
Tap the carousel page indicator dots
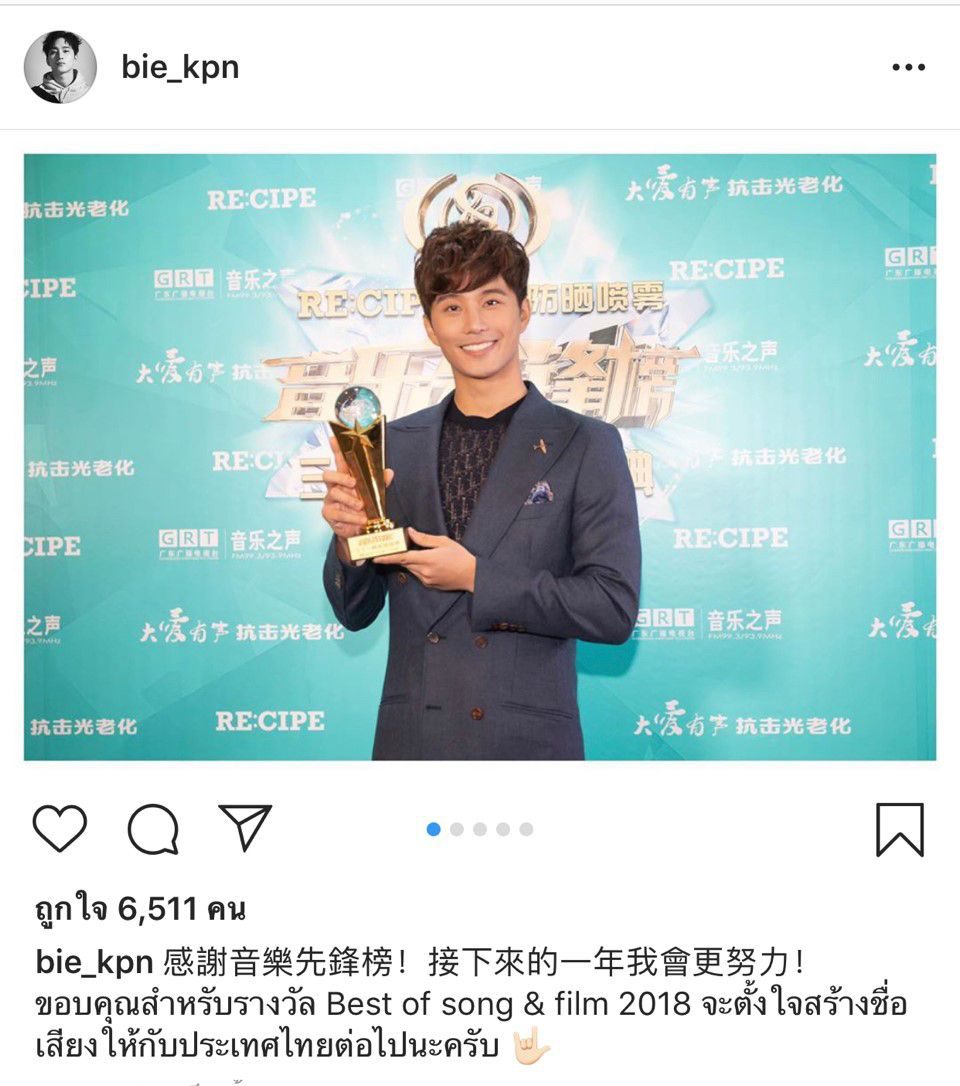click(x=480, y=829)
